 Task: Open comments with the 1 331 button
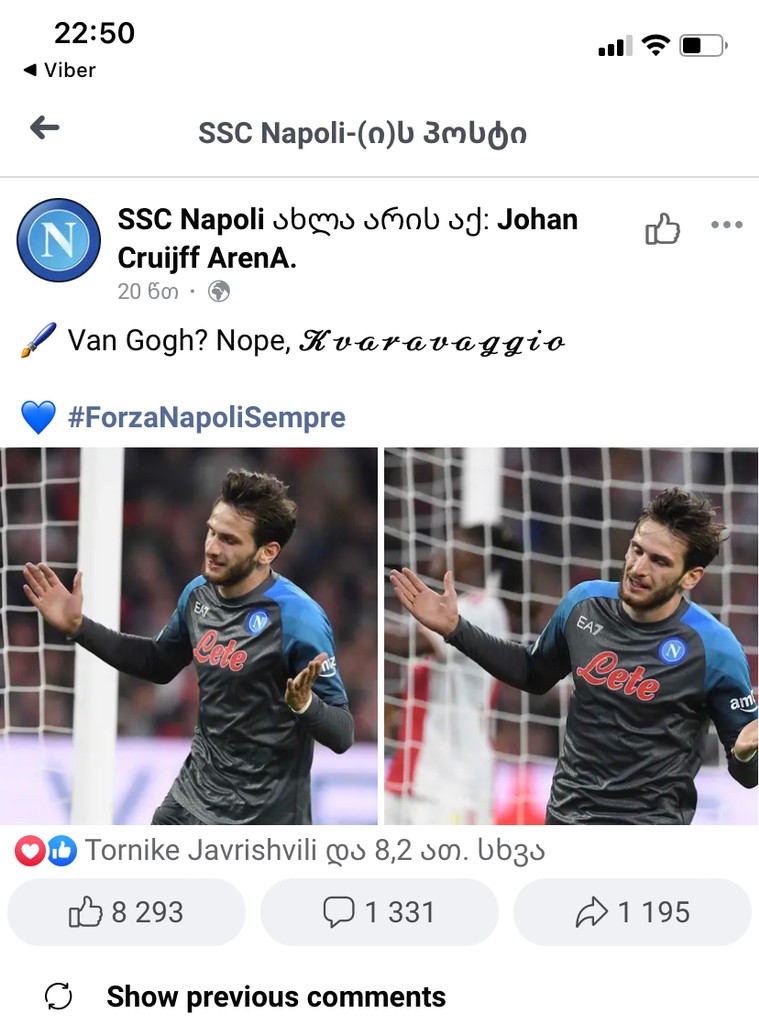(379, 912)
